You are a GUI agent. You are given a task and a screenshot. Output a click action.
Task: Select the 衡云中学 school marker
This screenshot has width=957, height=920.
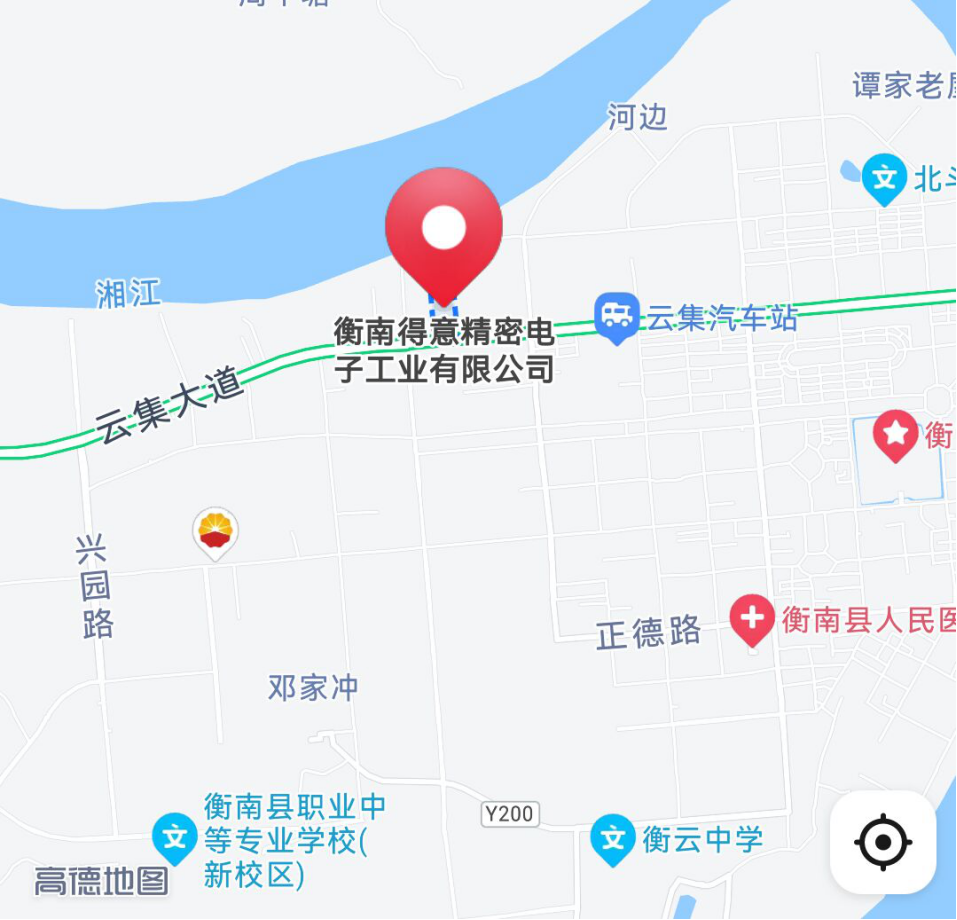click(x=612, y=837)
